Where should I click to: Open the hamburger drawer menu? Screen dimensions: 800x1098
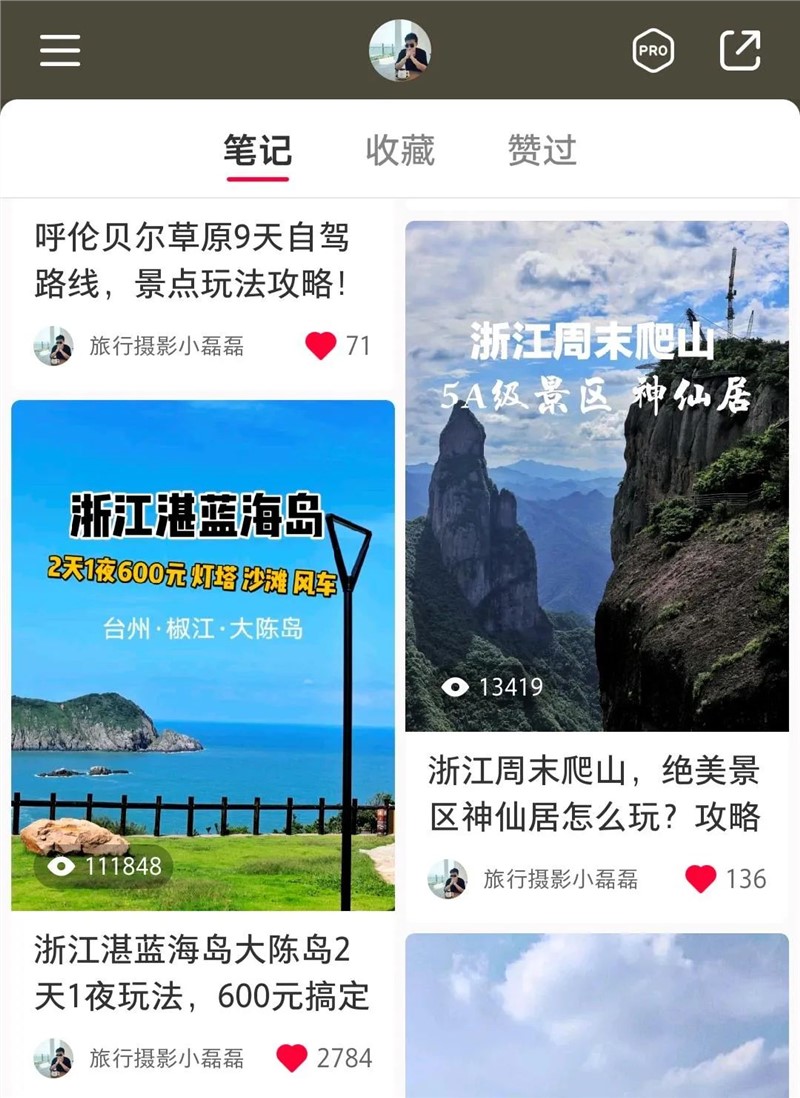pos(60,50)
